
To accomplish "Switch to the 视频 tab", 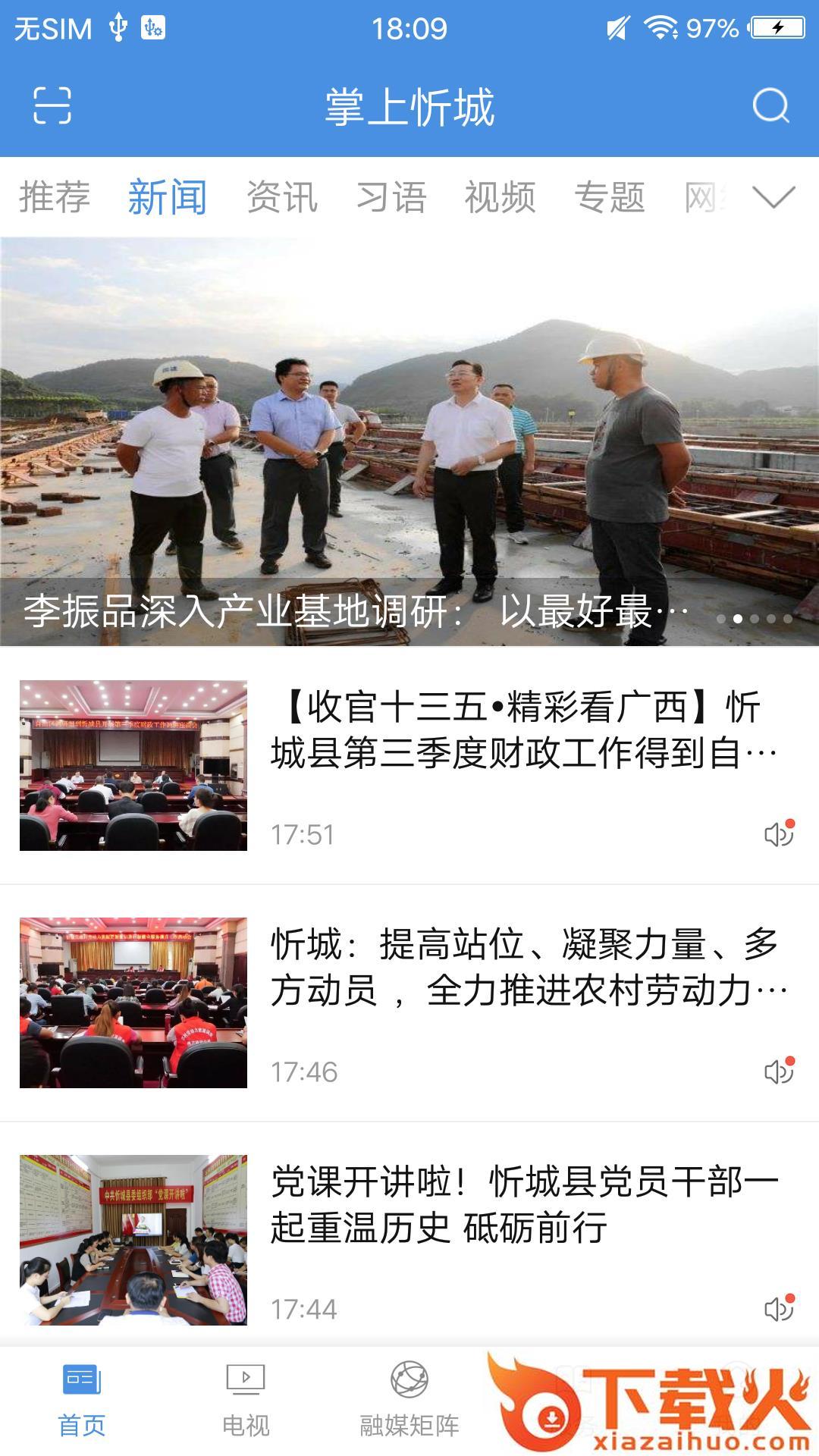I will click(x=500, y=197).
